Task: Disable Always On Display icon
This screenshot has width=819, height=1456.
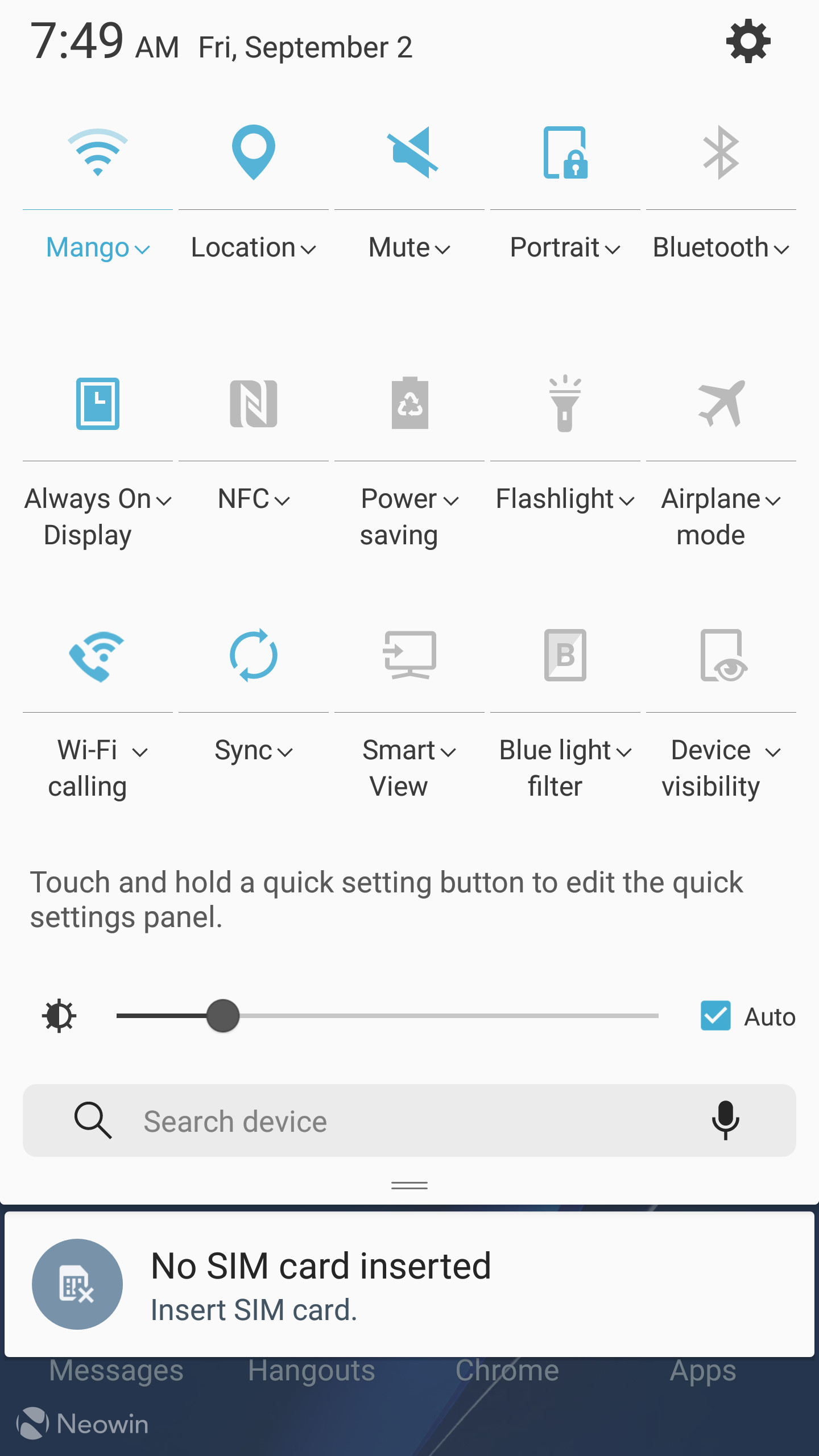Action: 98,404
